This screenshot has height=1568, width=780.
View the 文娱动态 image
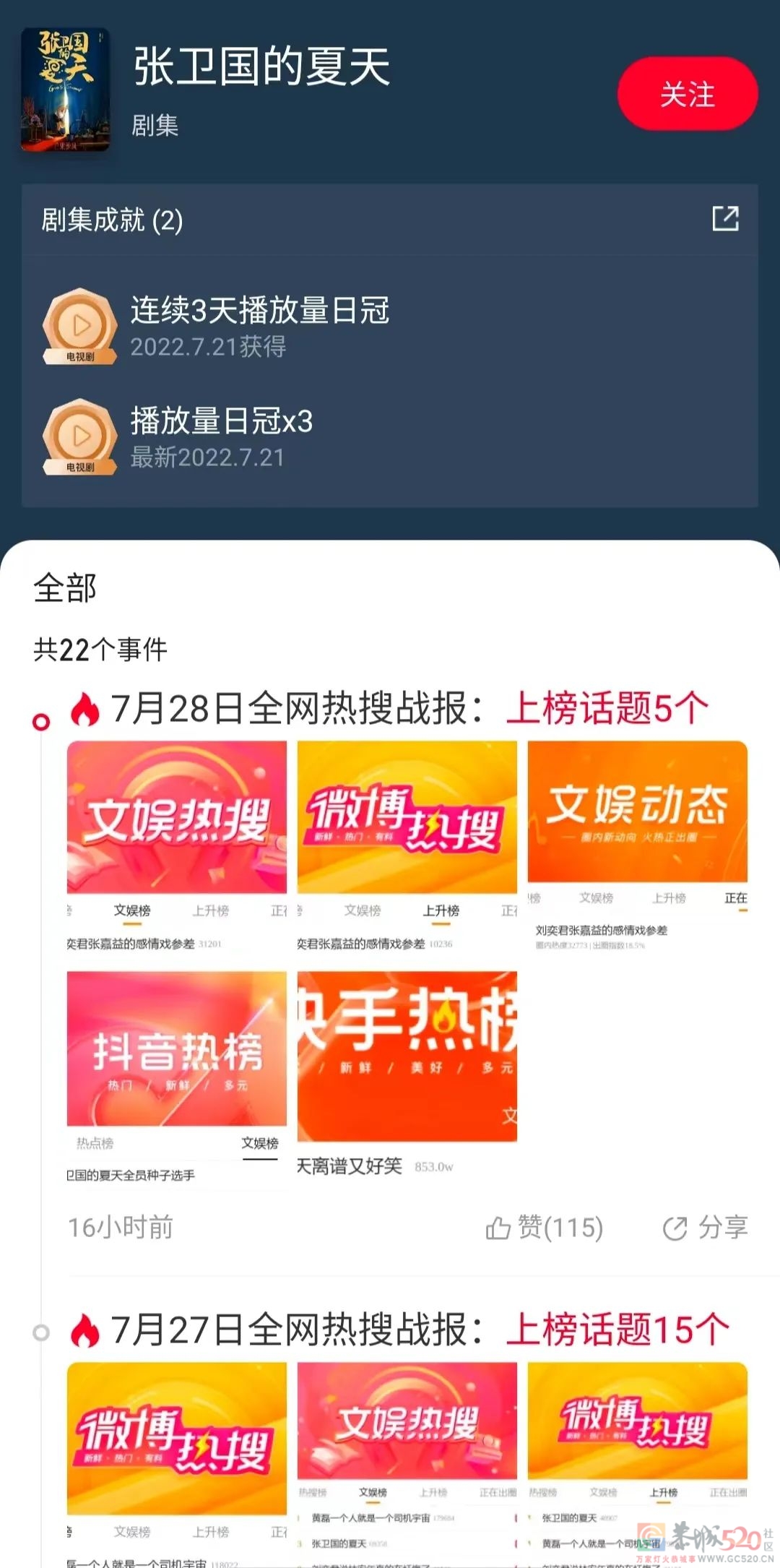[x=637, y=838]
